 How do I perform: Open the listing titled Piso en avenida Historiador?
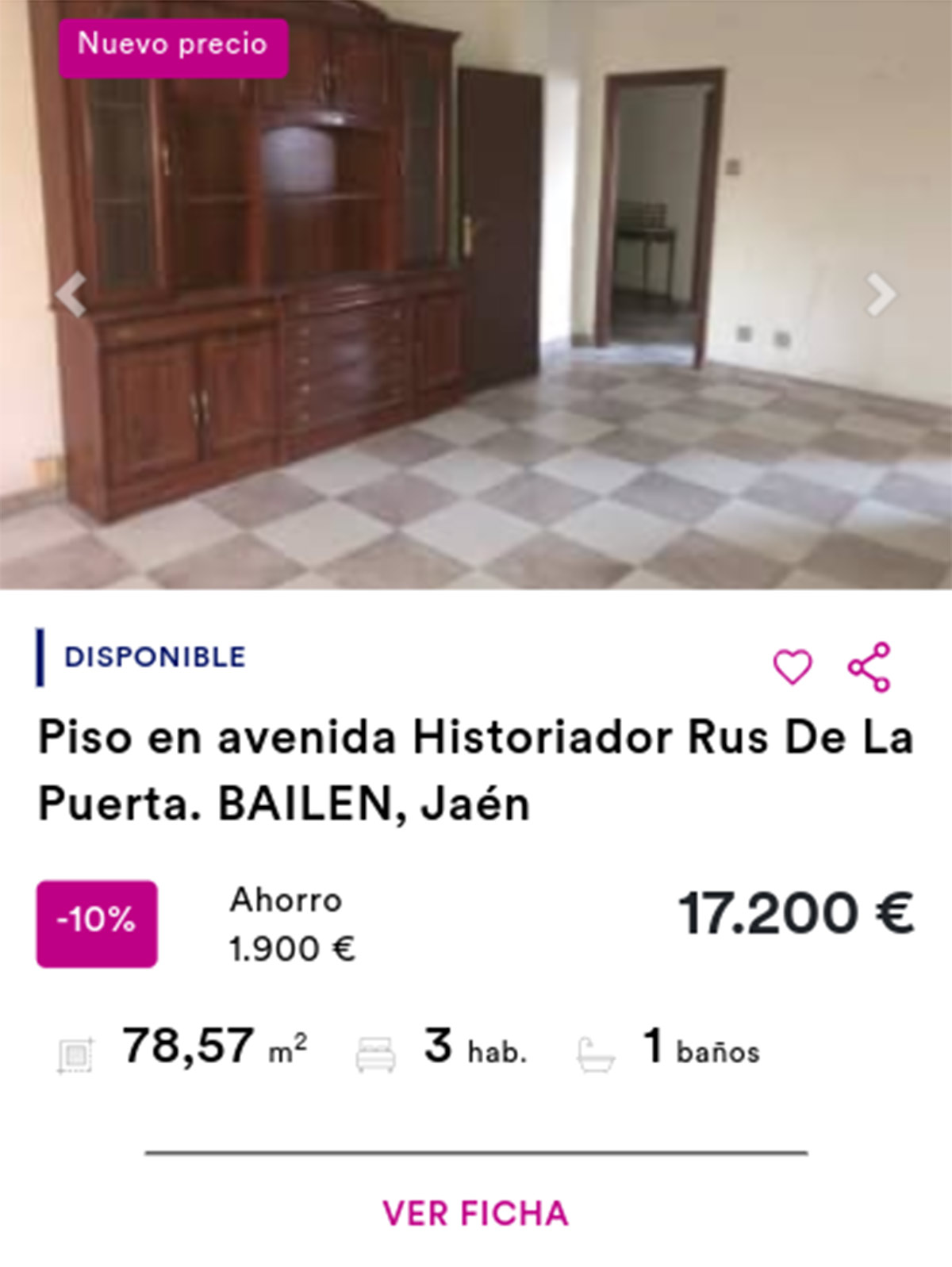476,770
